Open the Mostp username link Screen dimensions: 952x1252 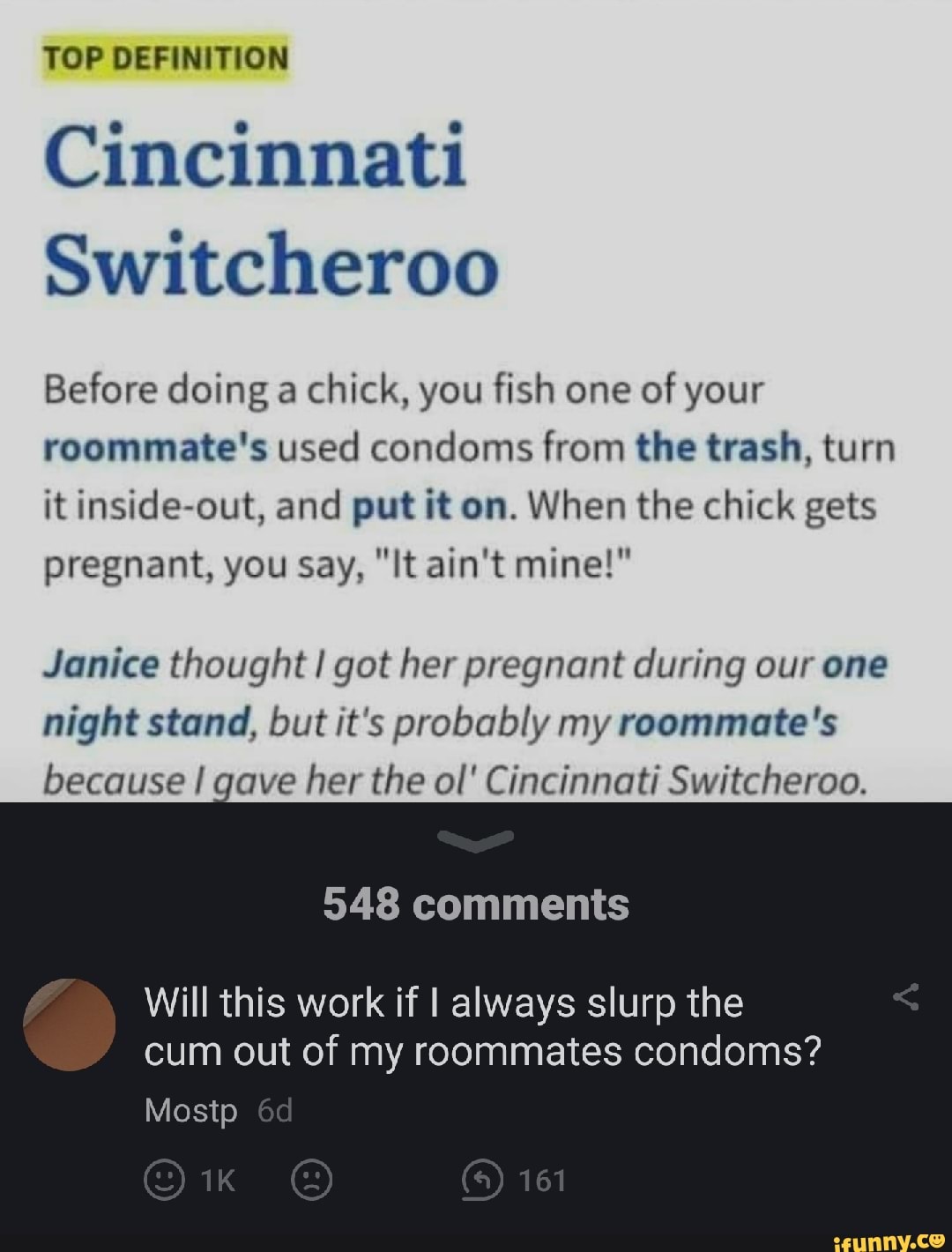[x=190, y=1112]
